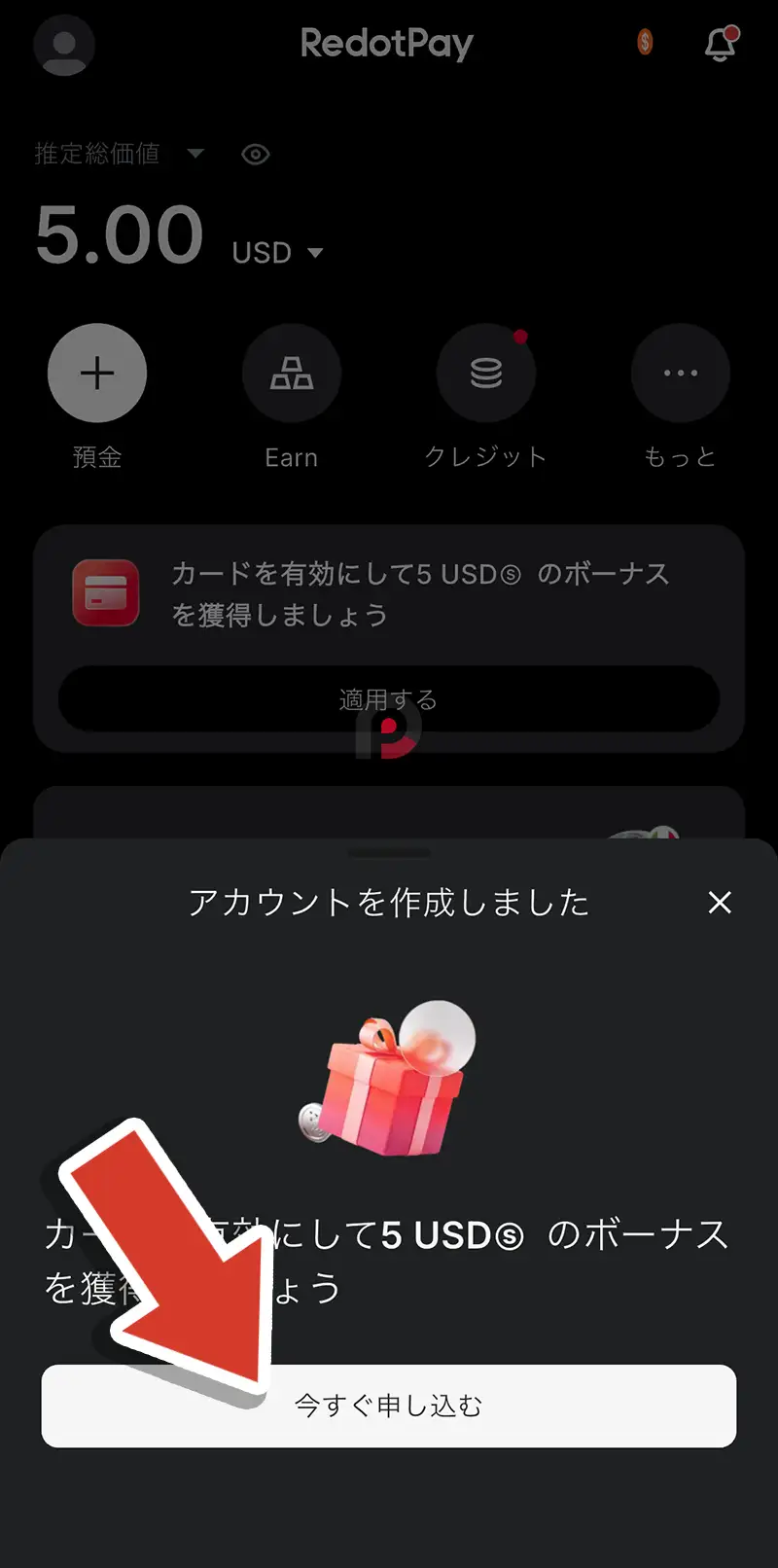Viewport: 778px width, 1568px height.
Task: Close the アカウントを作成しました sheet
Action: (720, 903)
